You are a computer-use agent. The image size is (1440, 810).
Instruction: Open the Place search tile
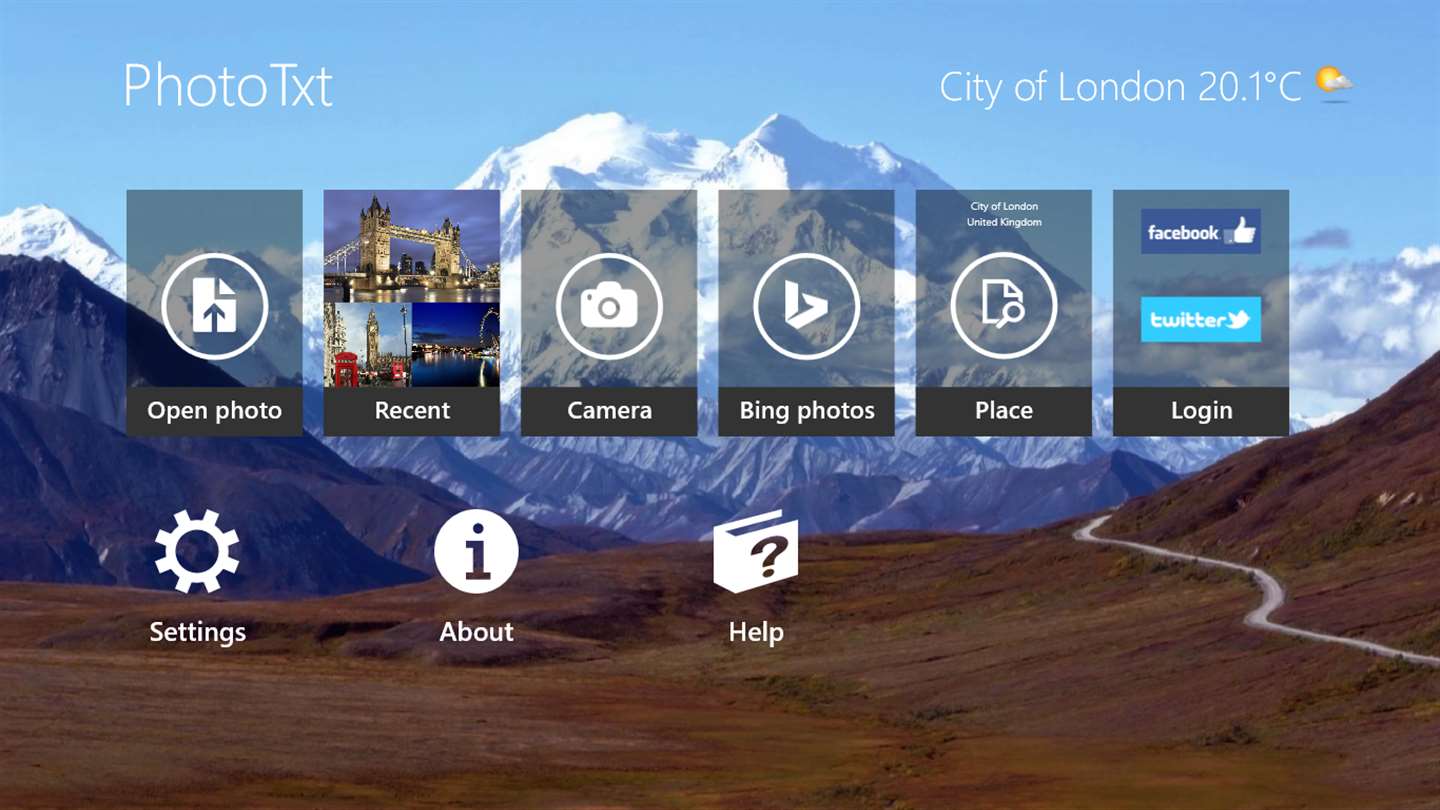(x=1003, y=312)
